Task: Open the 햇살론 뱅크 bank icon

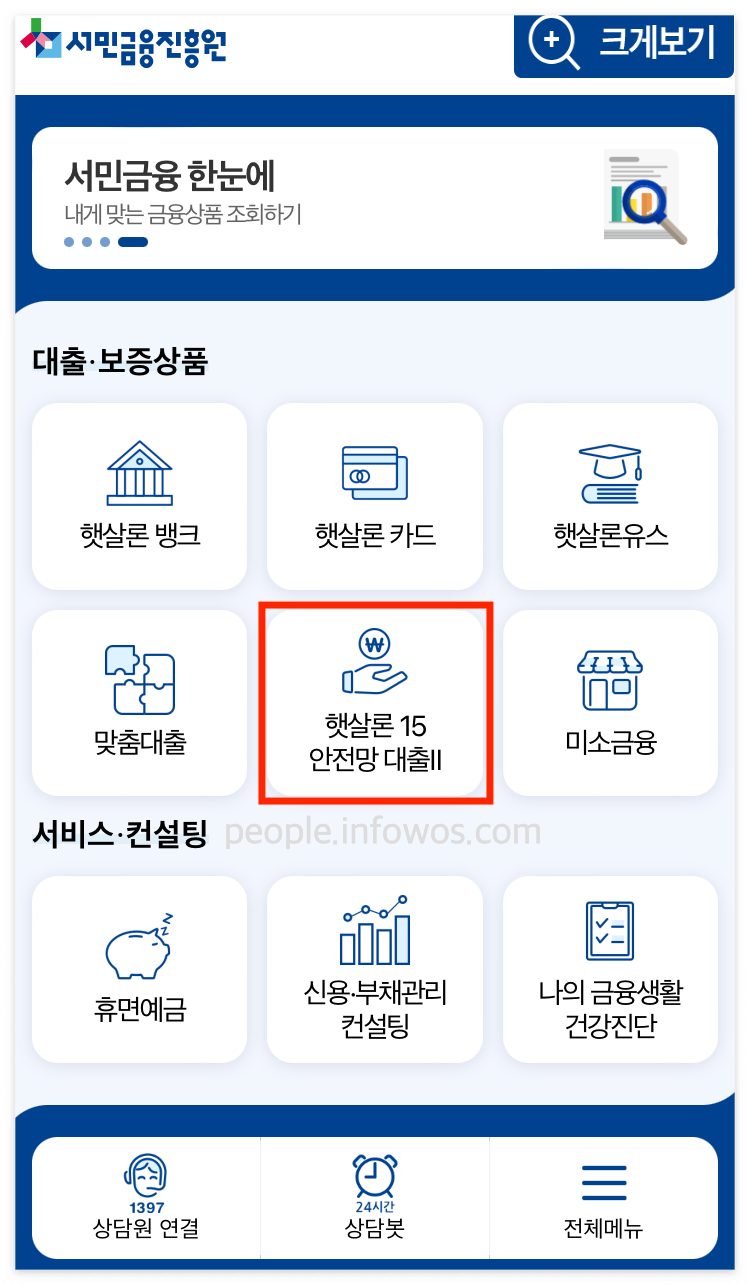Action: point(139,470)
